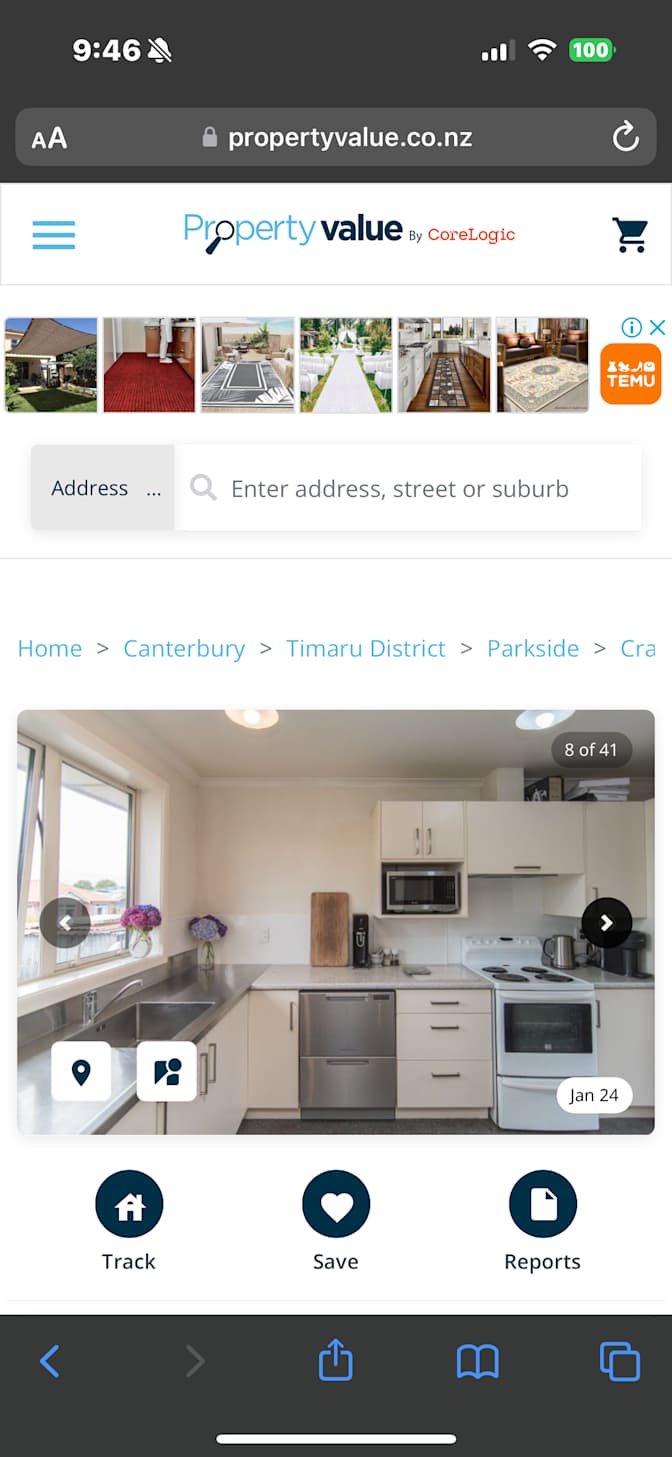Go to the Home breadcrumb
This screenshot has height=1457, width=672.
coord(50,648)
